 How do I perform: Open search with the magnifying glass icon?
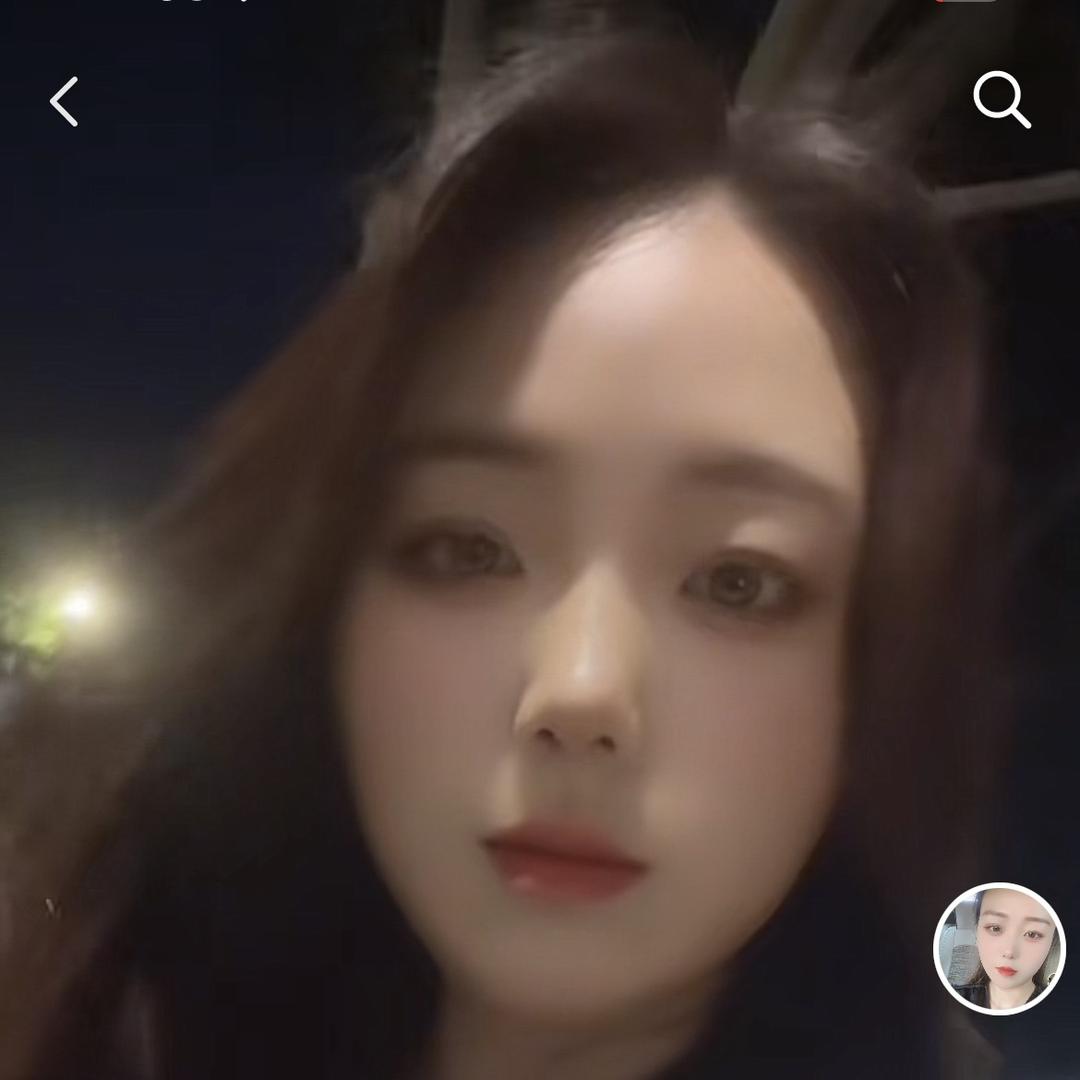[1001, 101]
